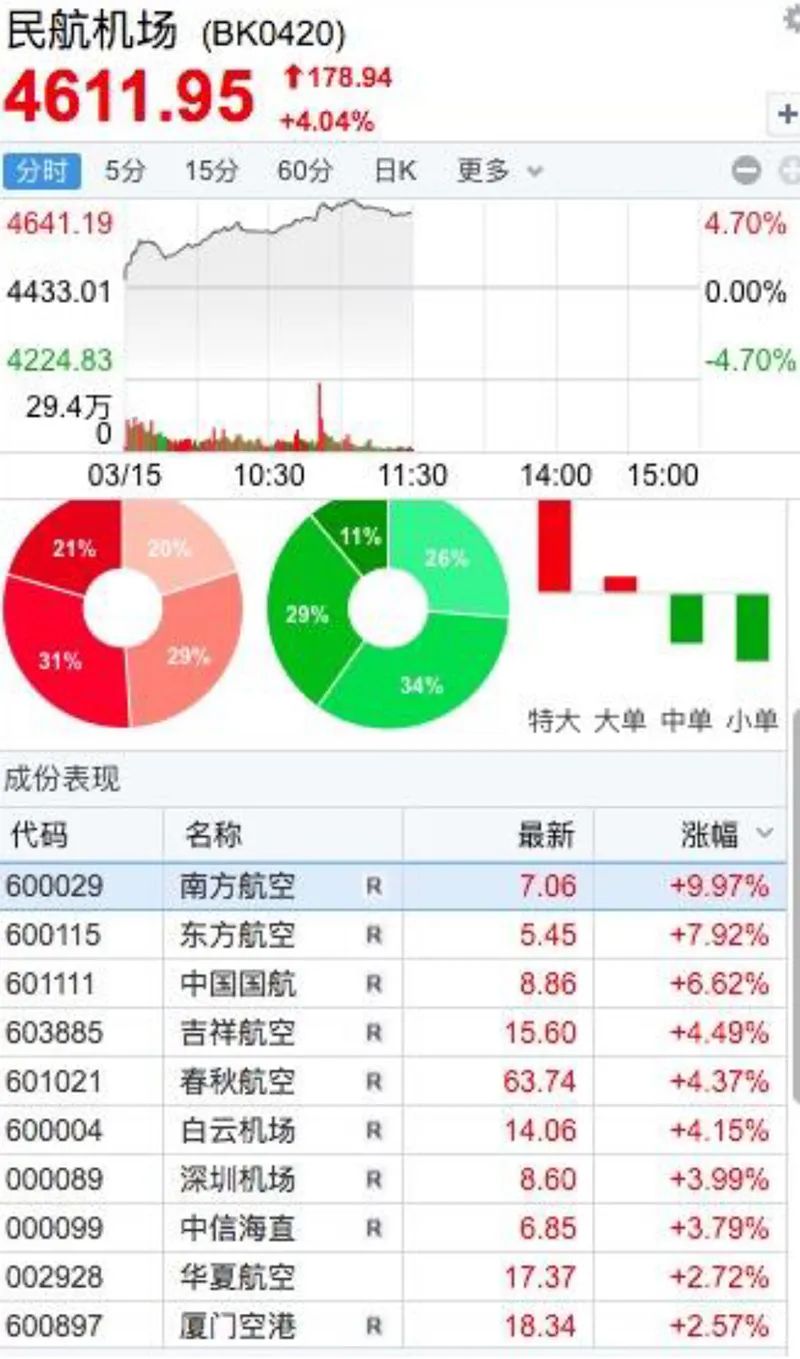Open 南方航空 stock row

coord(238,886)
